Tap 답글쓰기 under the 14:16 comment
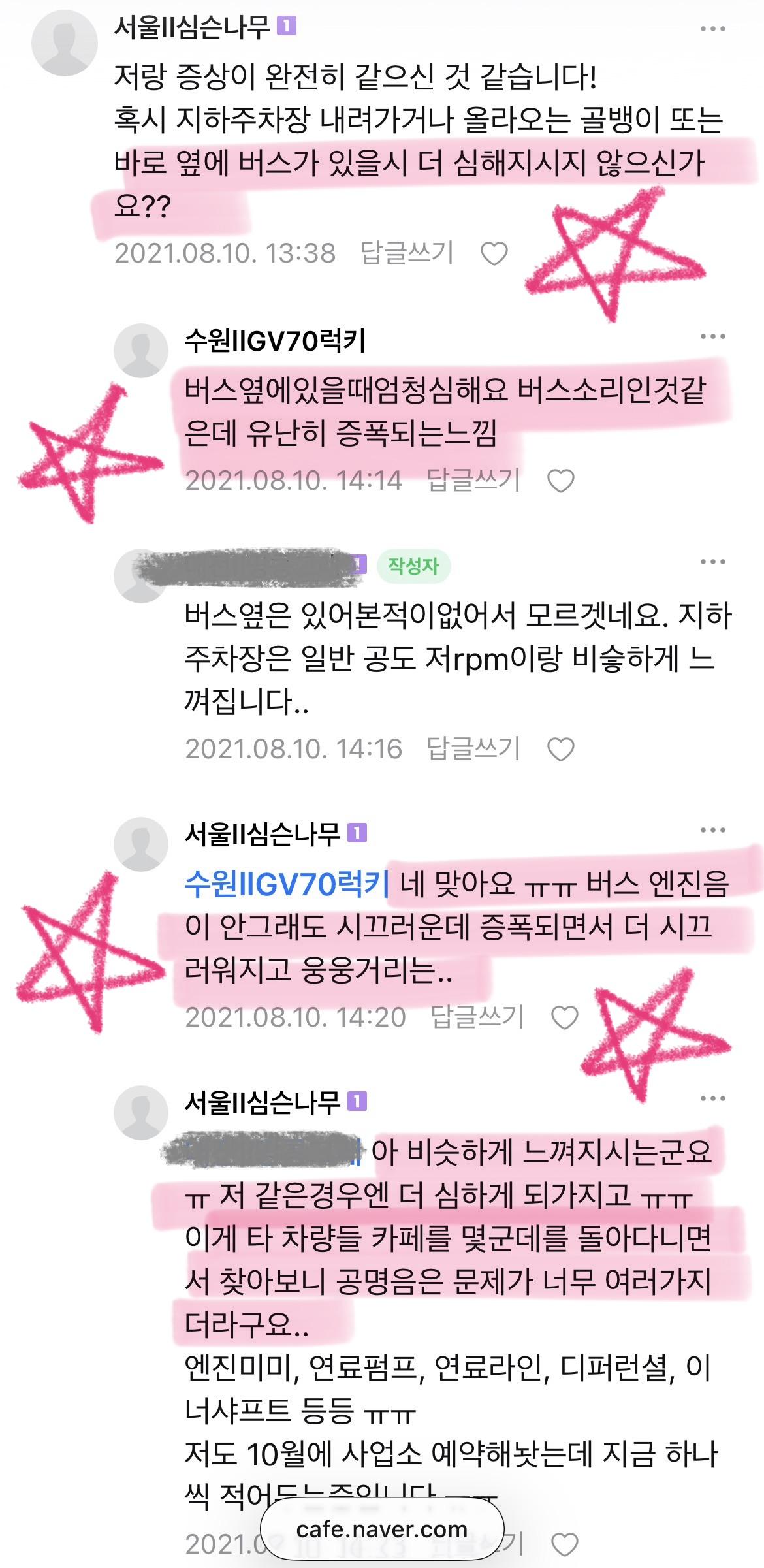This screenshot has width=764, height=1568. point(473,748)
